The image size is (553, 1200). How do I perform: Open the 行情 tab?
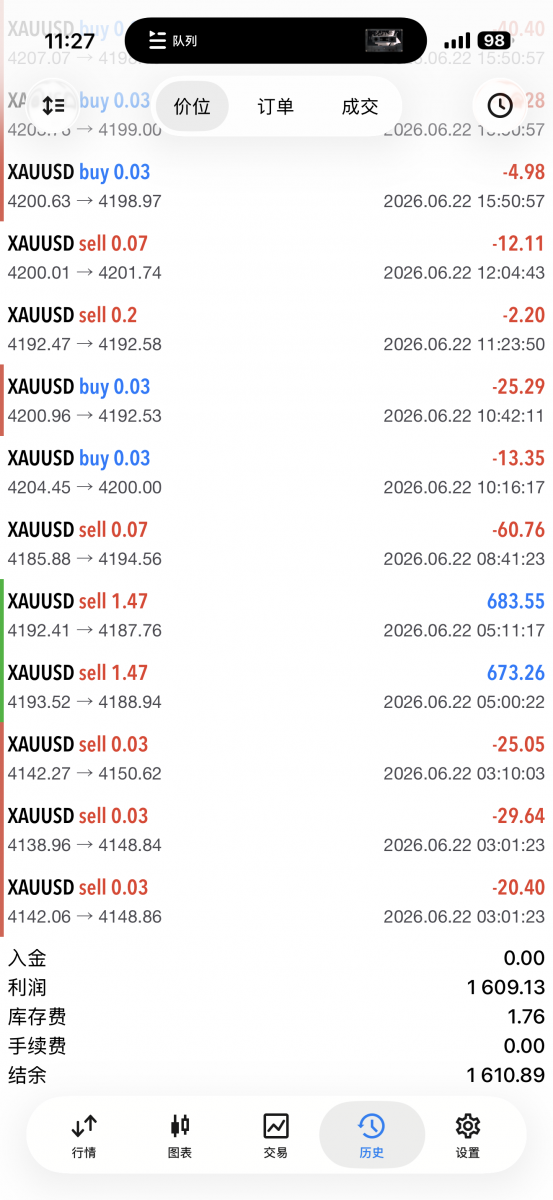84,1136
